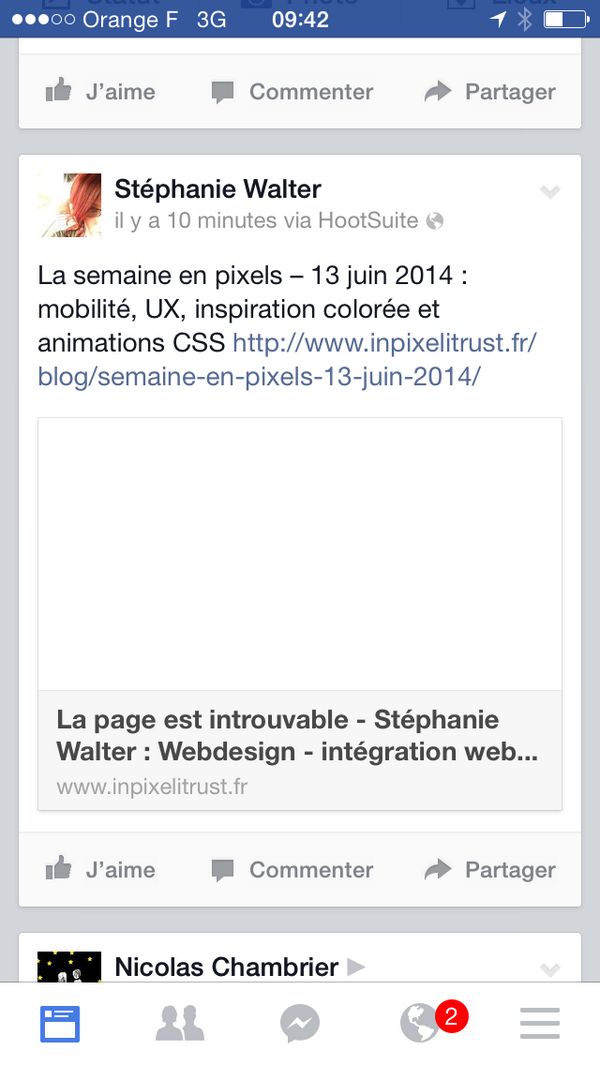Expand options chevron on Stéphanie Walter's post
Screen dimensions: 600x1065
550,192
